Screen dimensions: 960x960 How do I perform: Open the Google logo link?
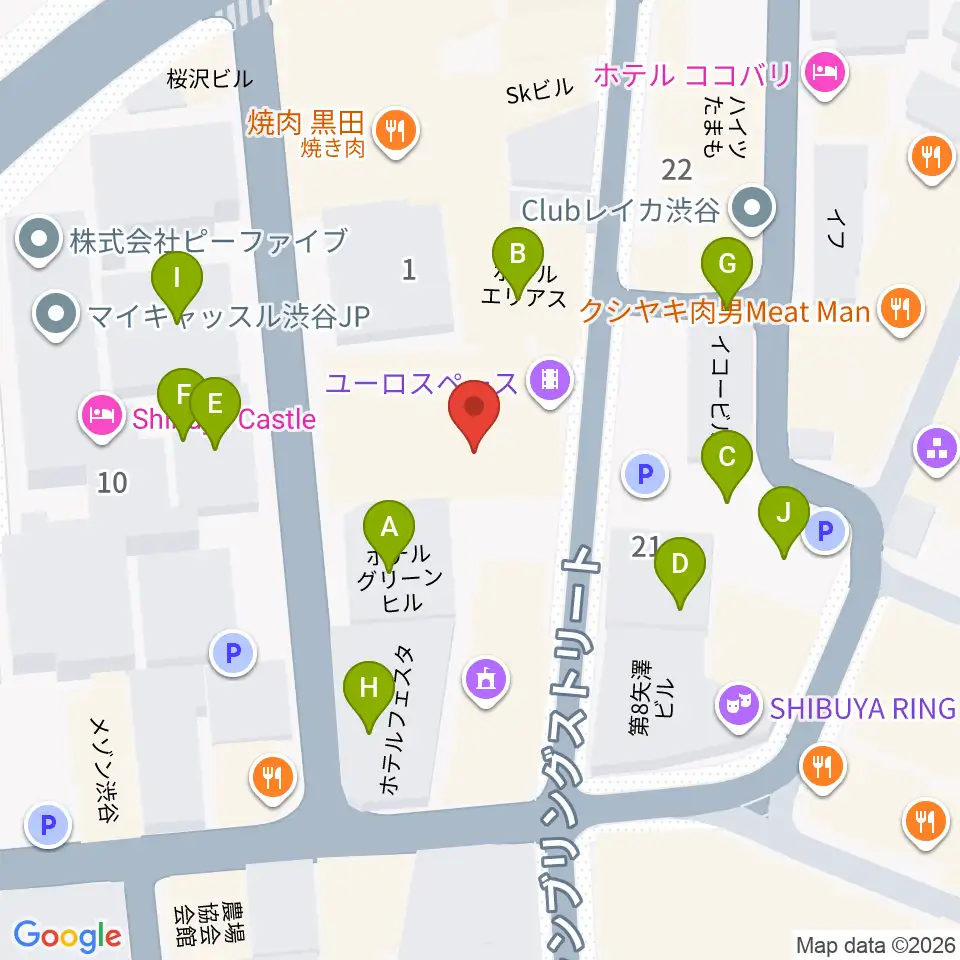(67, 936)
